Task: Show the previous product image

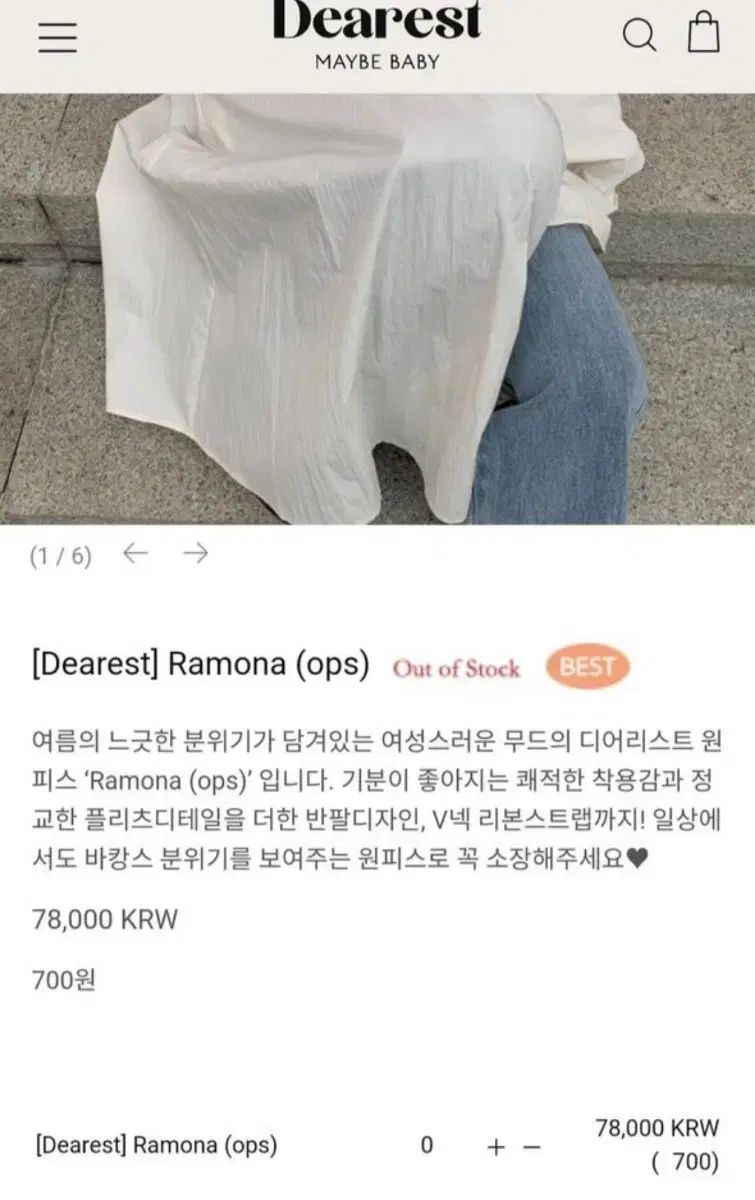Action: click(x=135, y=554)
